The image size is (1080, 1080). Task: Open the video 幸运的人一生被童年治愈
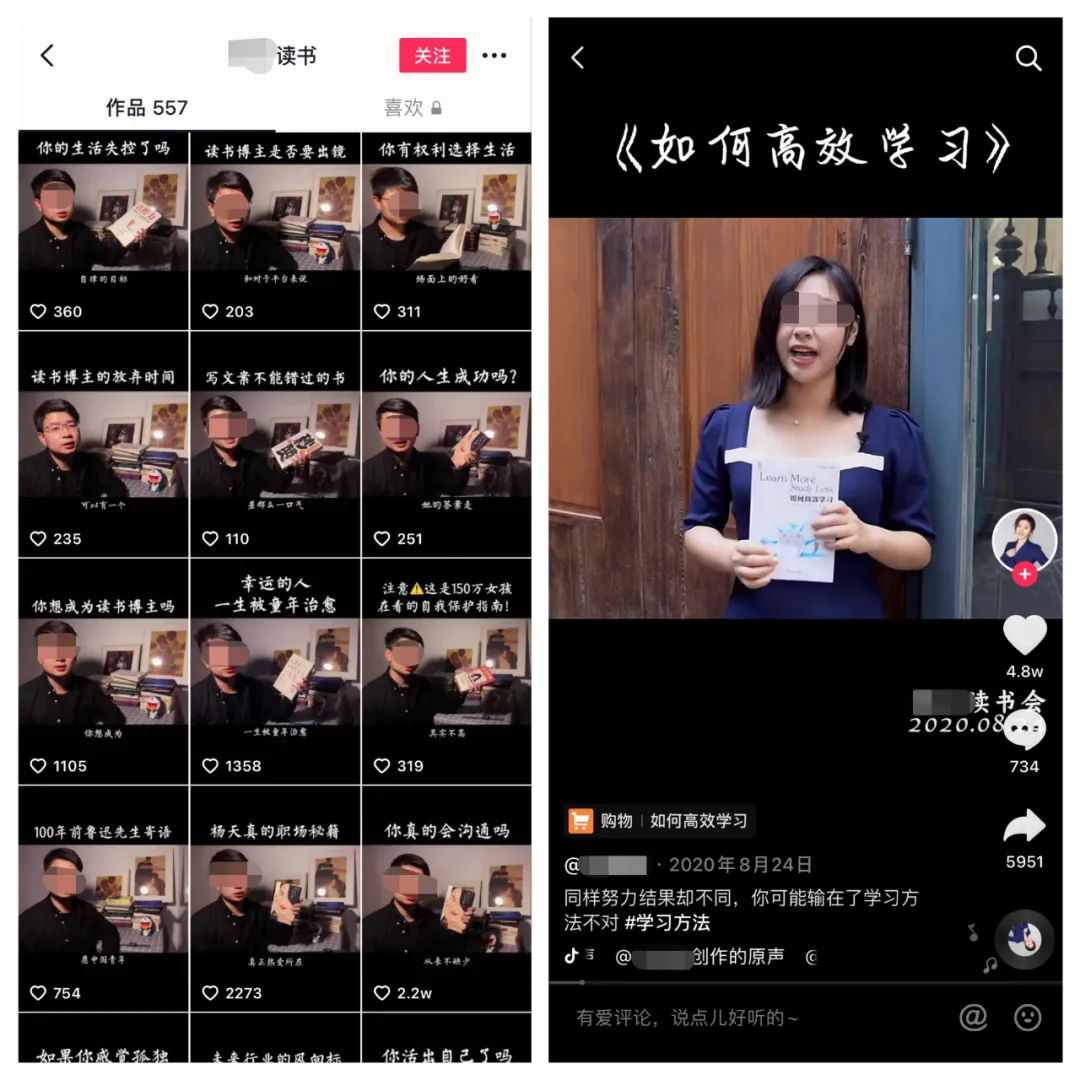pyautogui.click(x=275, y=672)
